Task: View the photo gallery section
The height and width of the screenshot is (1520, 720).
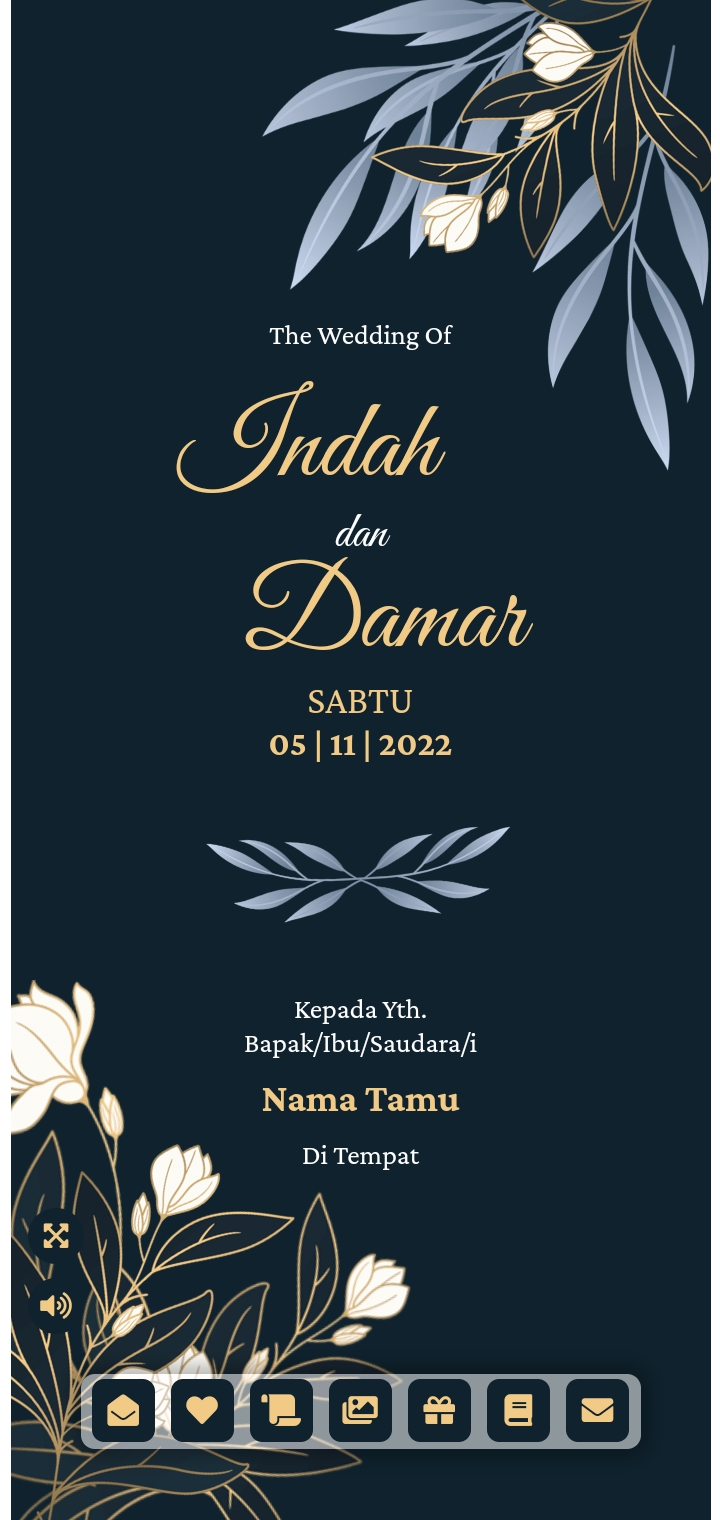Action: click(360, 1411)
